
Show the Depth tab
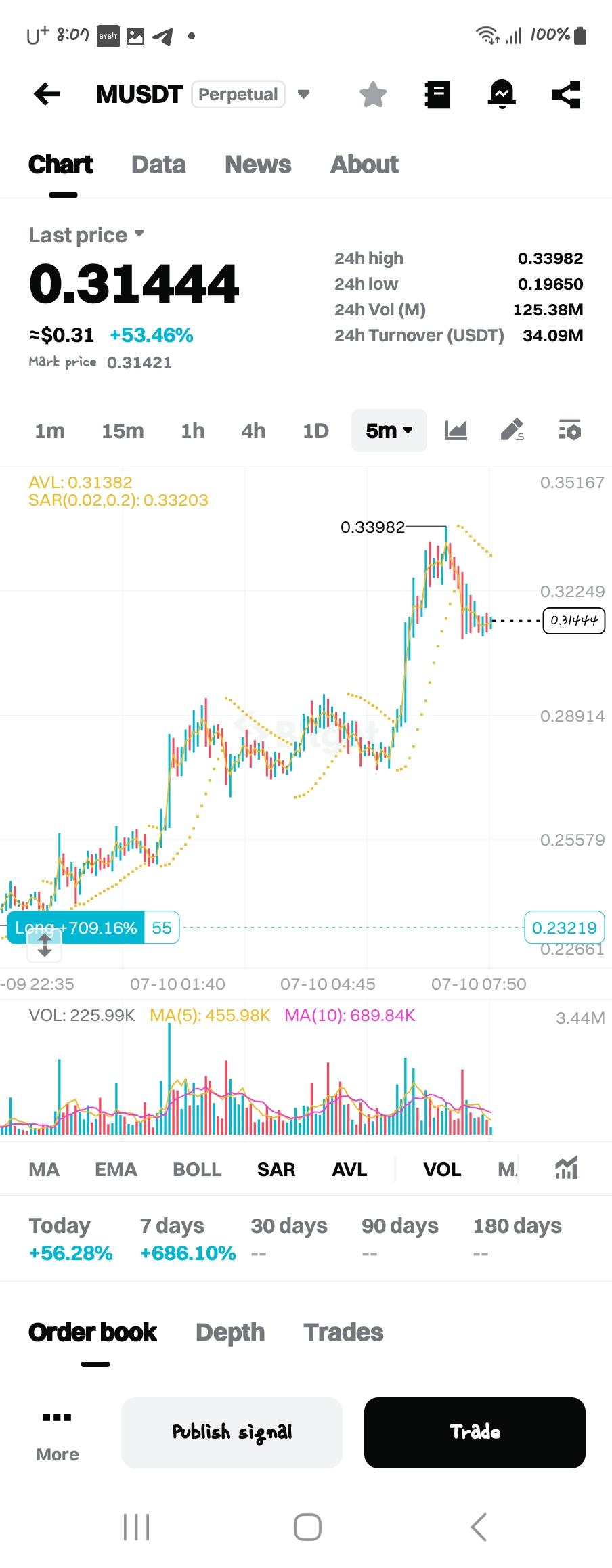point(230,1332)
